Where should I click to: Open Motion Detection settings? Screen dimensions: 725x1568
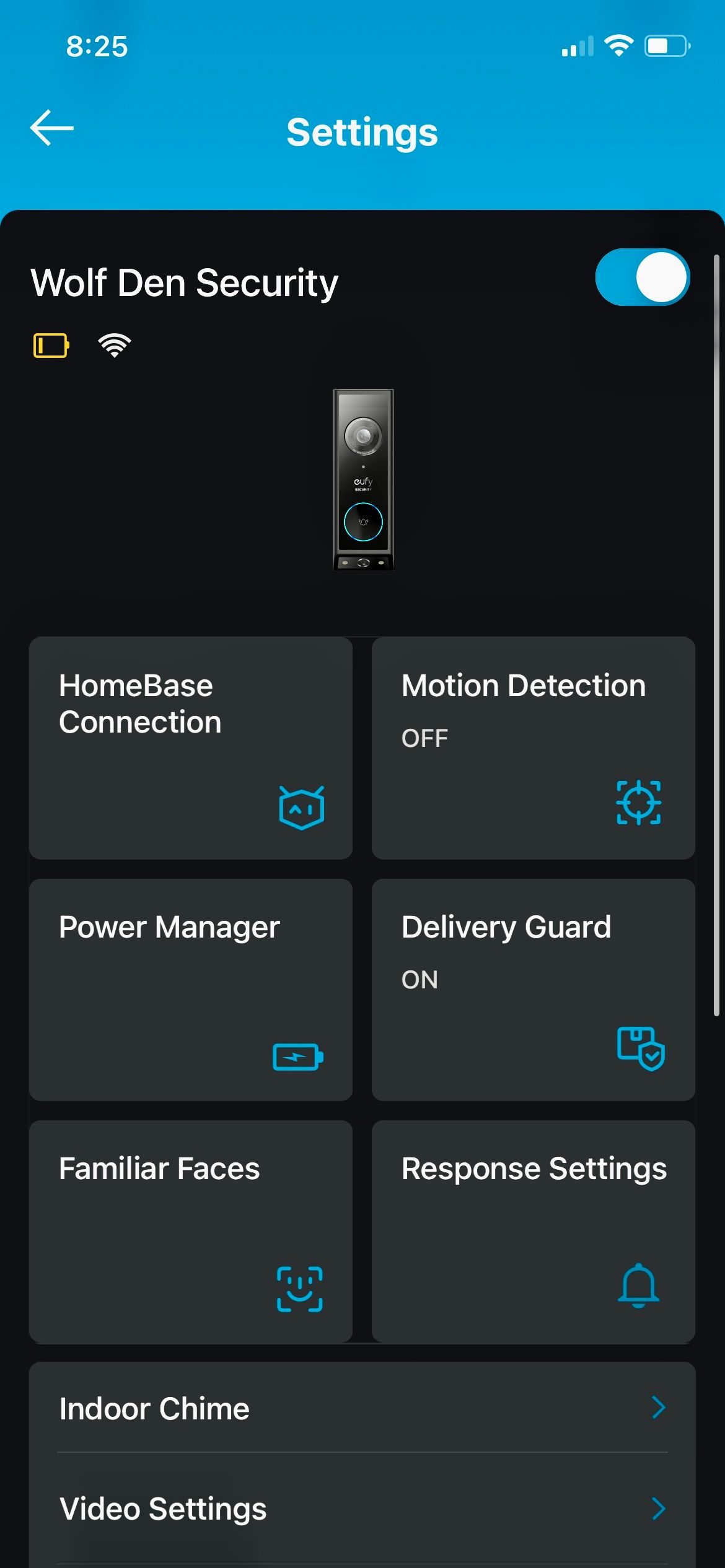tap(533, 747)
